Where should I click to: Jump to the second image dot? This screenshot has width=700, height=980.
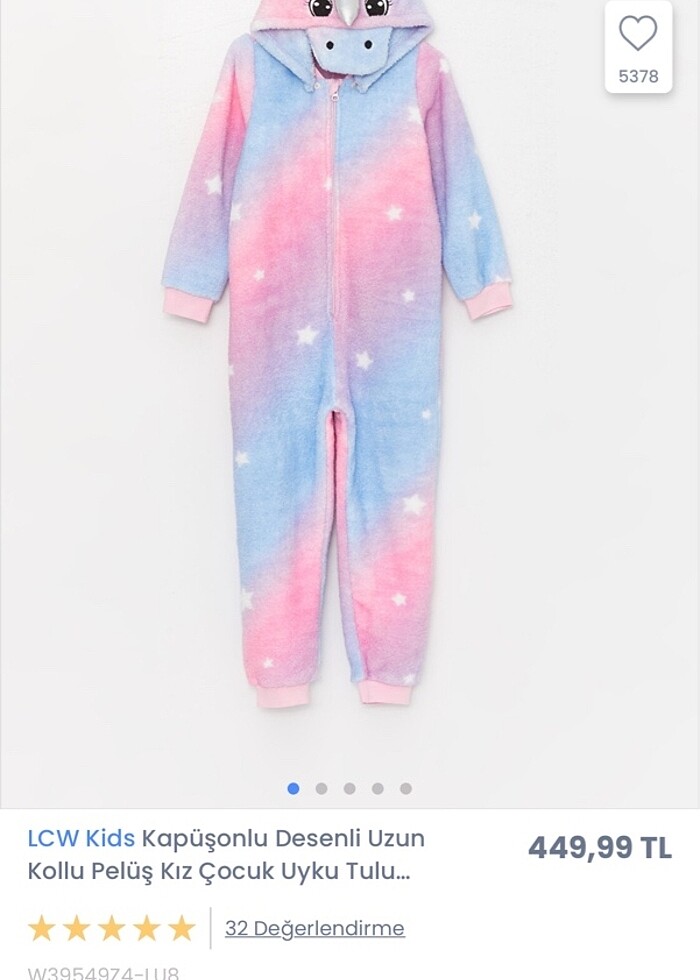[x=321, y=788]
